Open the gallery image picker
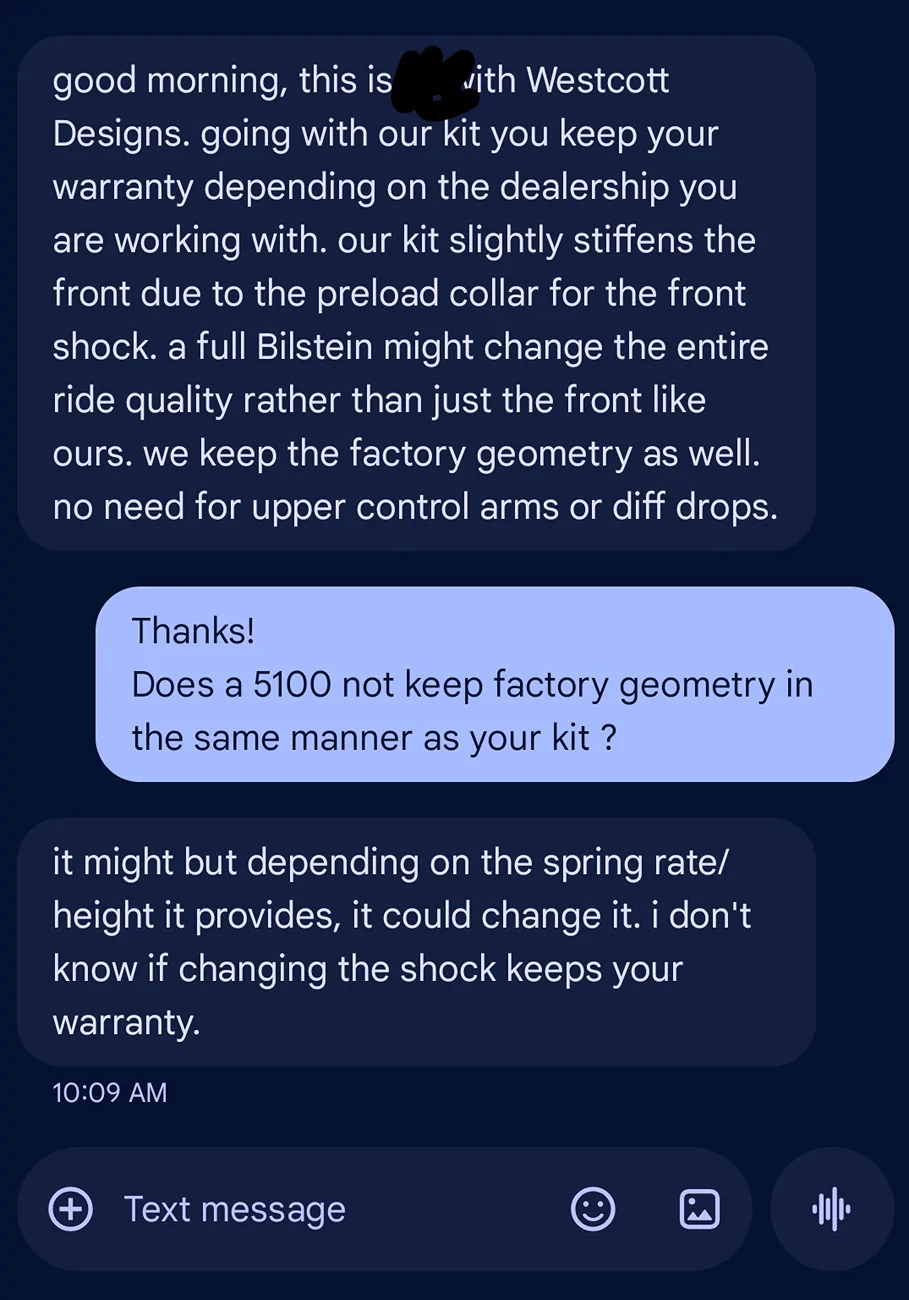The height and width of the screenshot is (1300, 909). tap(699, 1209)
